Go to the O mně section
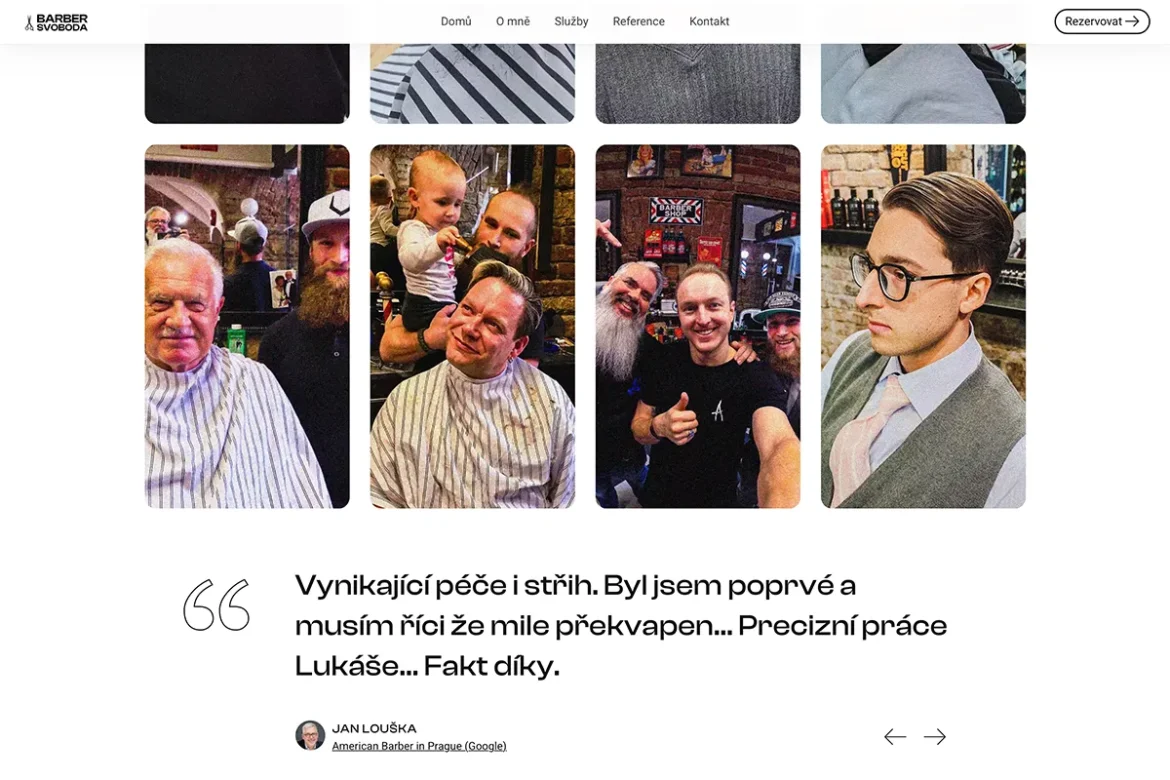1170x780 pixels. [513, 21]
